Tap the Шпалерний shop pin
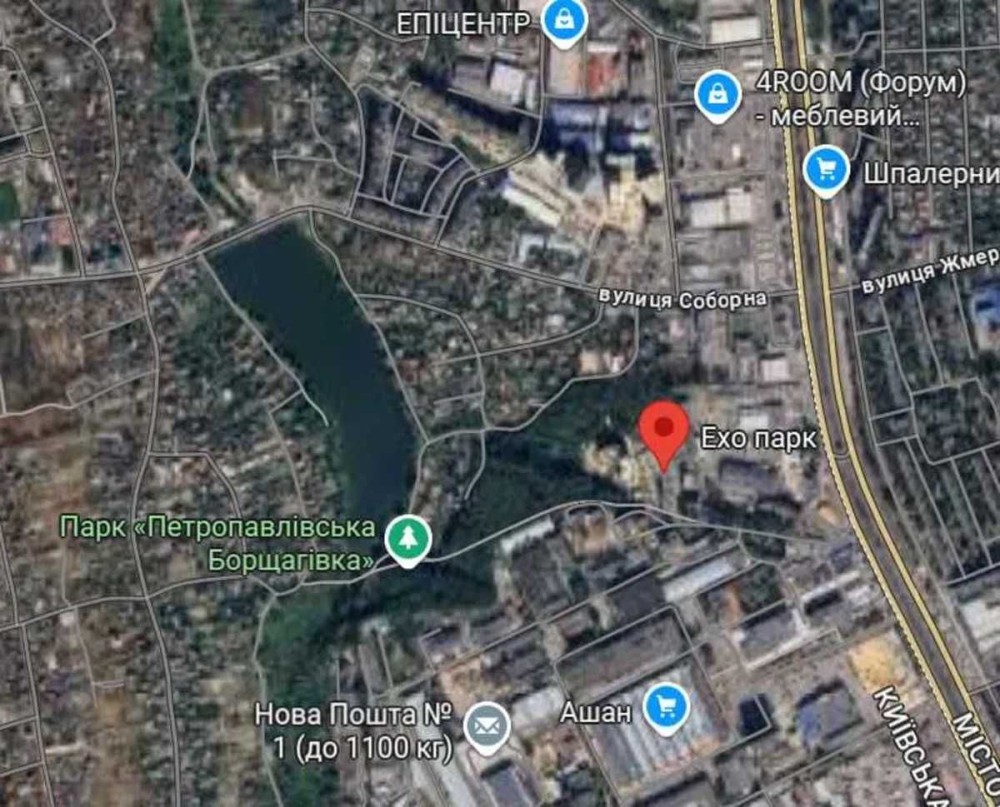 [826, 168]
